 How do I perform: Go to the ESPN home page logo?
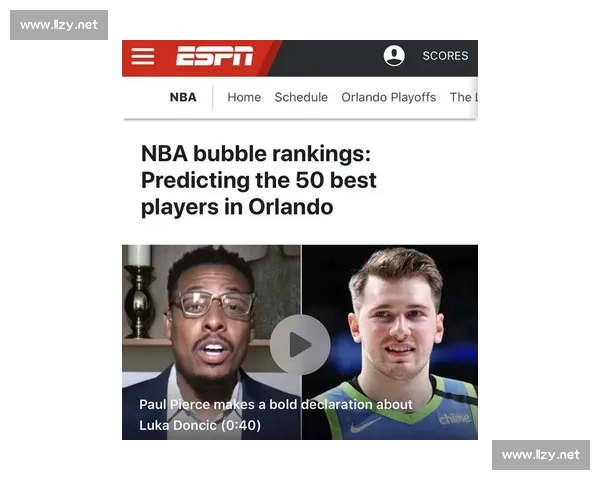[x=215, y=57]
